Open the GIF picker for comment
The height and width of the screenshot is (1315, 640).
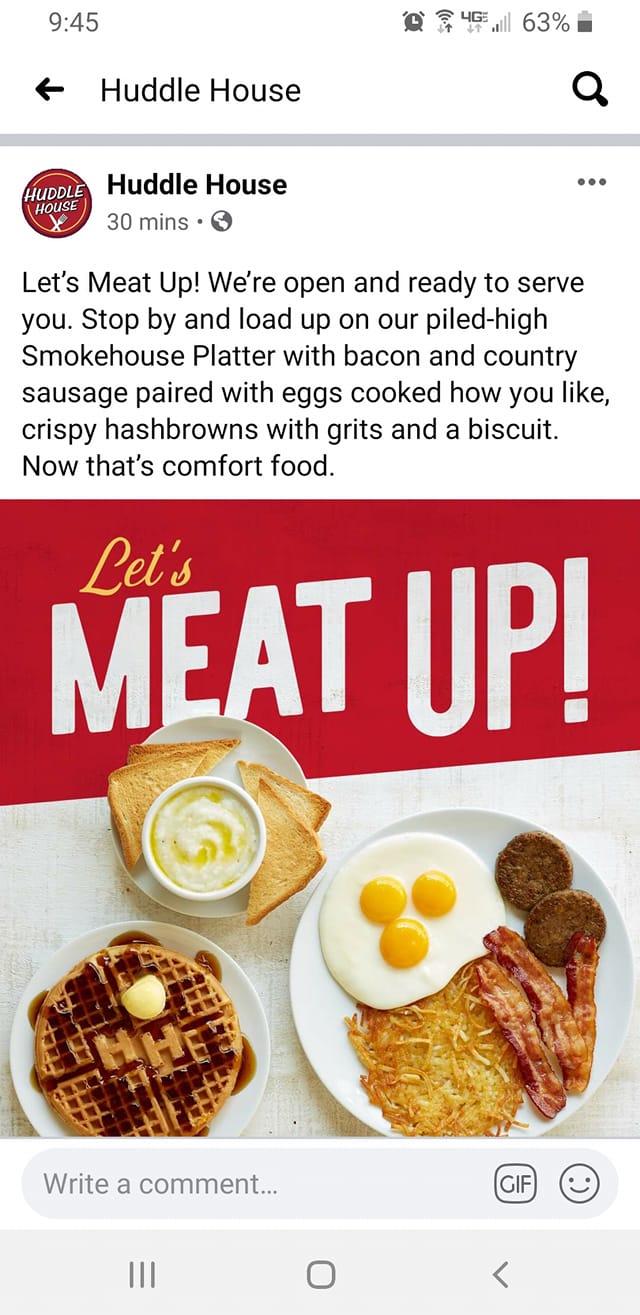(516, 1184)
